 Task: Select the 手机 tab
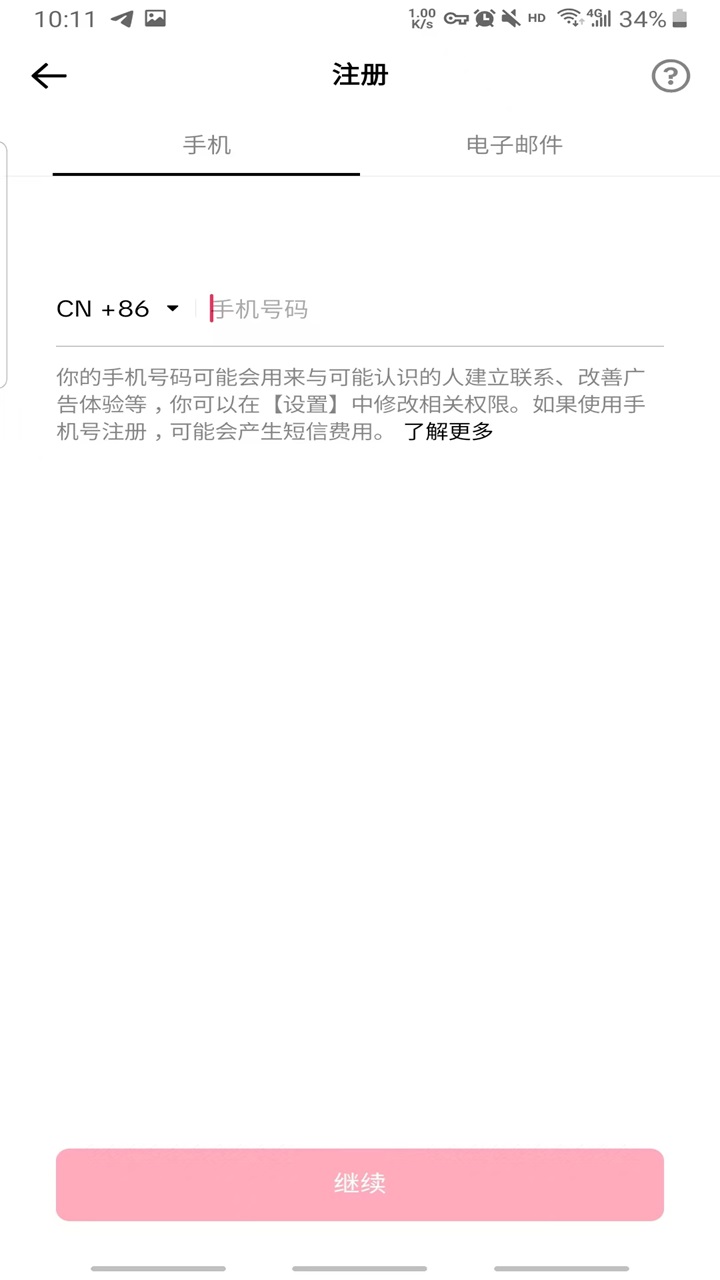click(x=207, y=146)
